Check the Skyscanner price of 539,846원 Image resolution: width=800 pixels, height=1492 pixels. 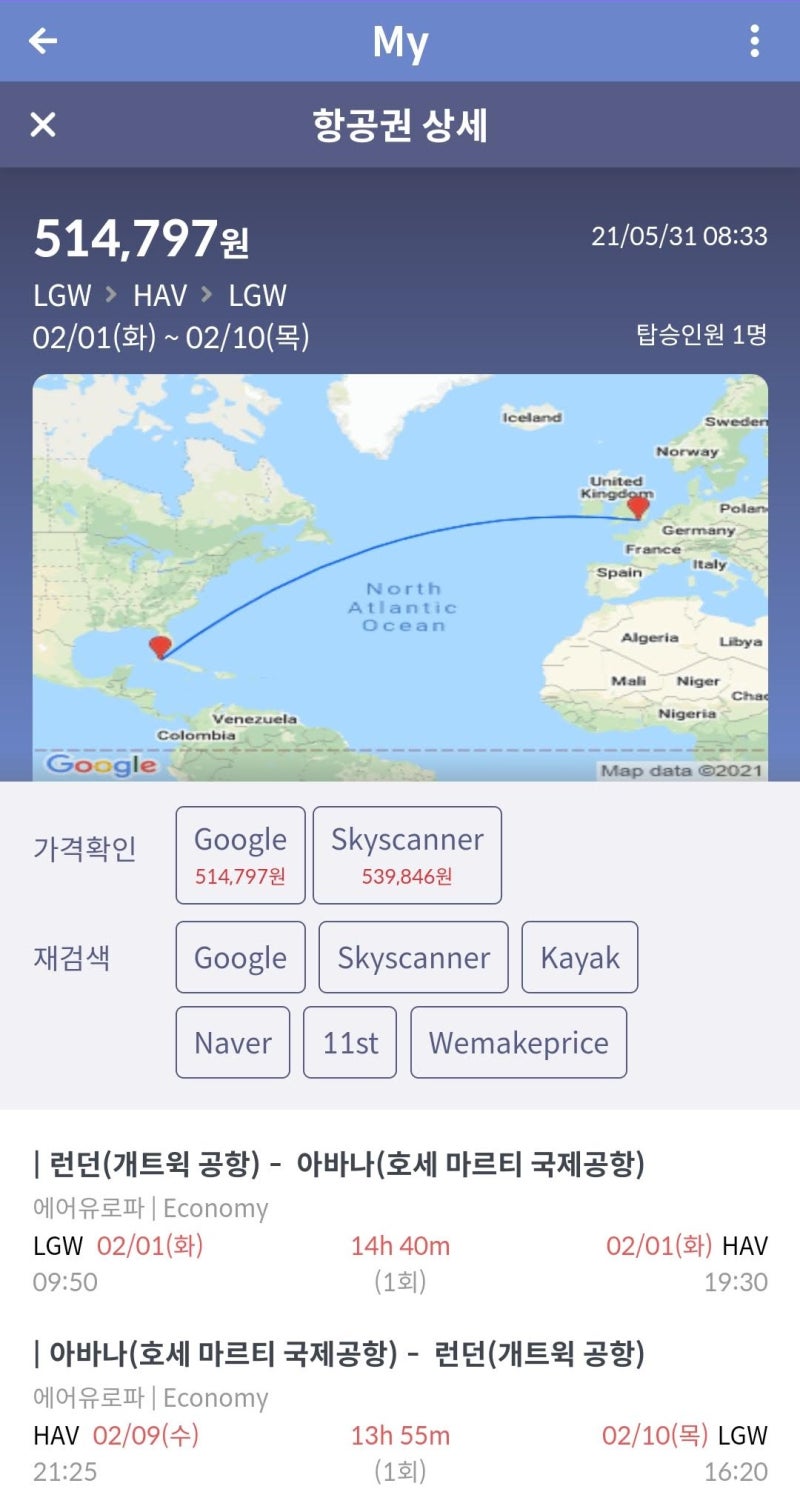pos(407,855)
